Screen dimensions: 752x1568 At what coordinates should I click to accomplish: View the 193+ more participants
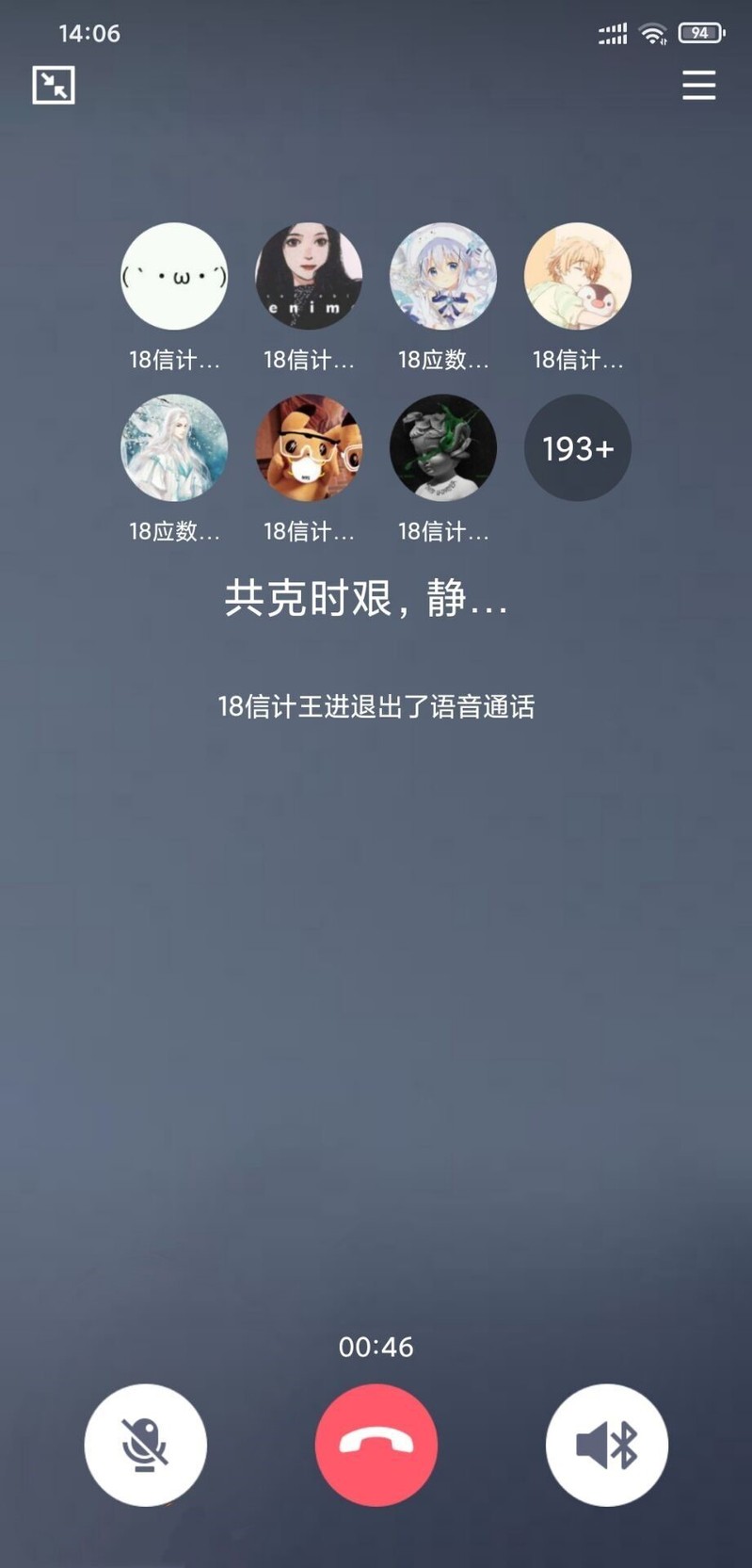click(577, 448)
